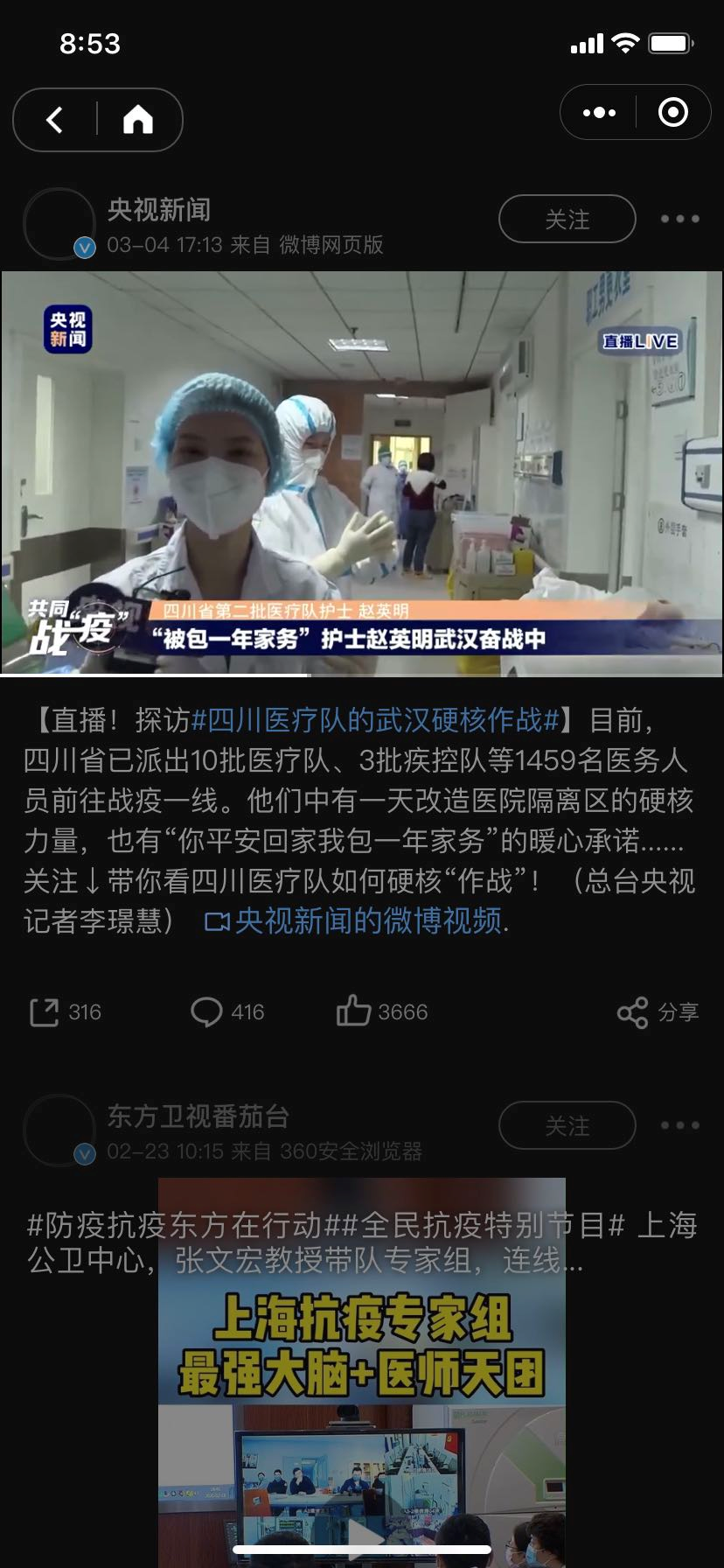Open 东方卫视番茄台 profile name
The width and height of the screenshot is (724, 1568).
(x=198, y=1116)
